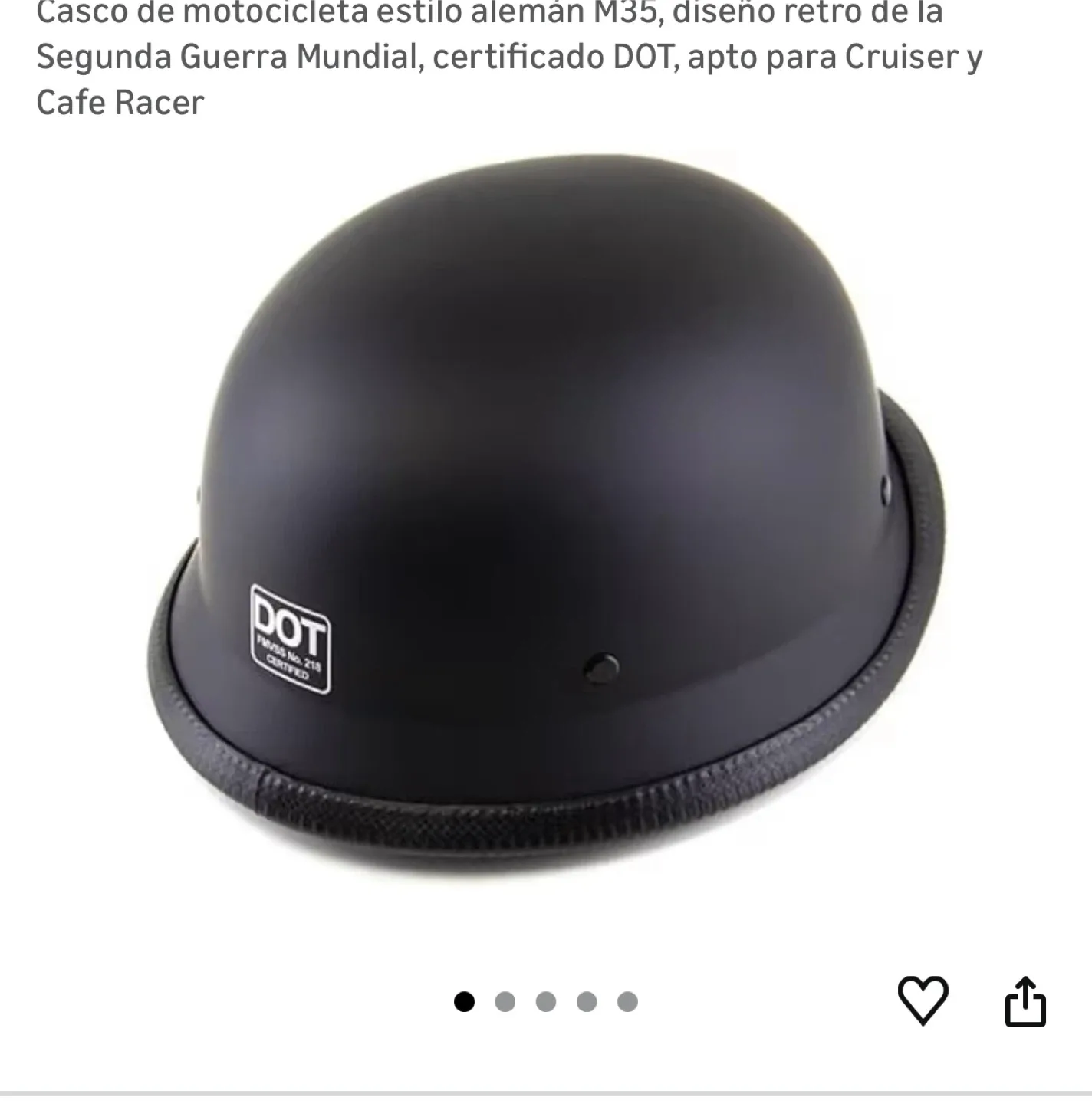
Task: Open the fourth gallery dot
Action: (x=585, y=1001)
